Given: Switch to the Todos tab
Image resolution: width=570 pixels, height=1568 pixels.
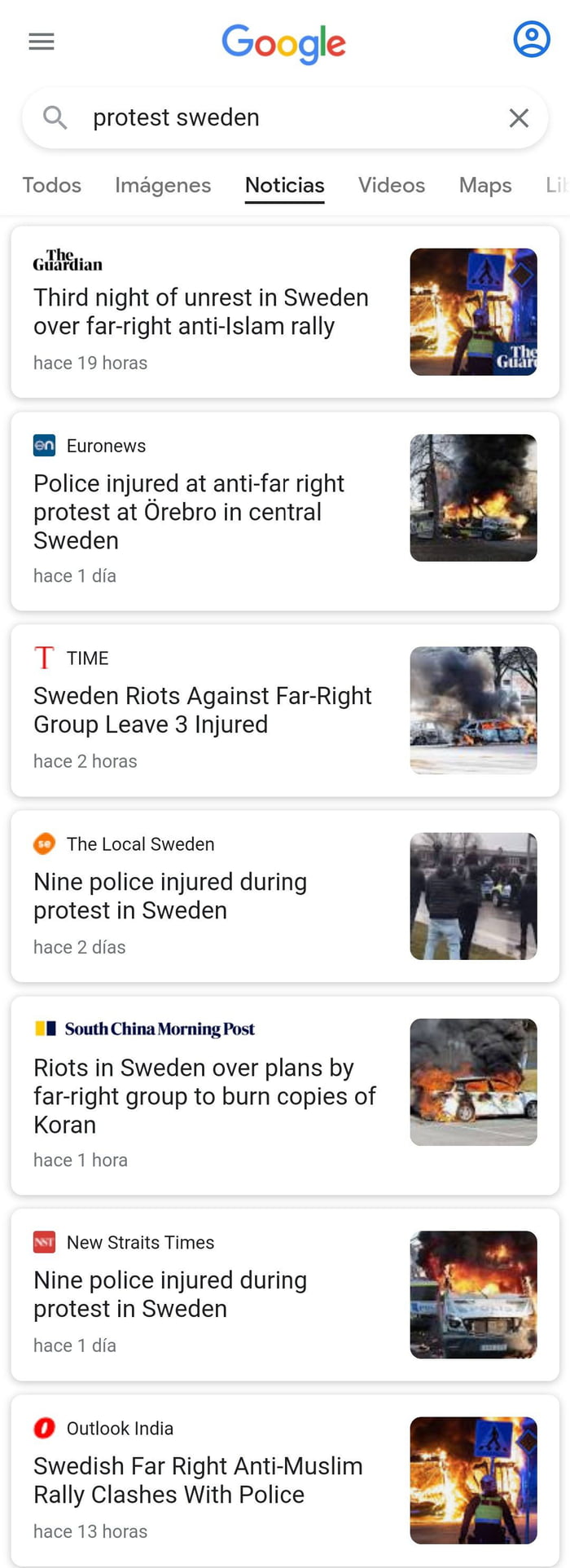Looking at the screenshot, I should [52, 186].
